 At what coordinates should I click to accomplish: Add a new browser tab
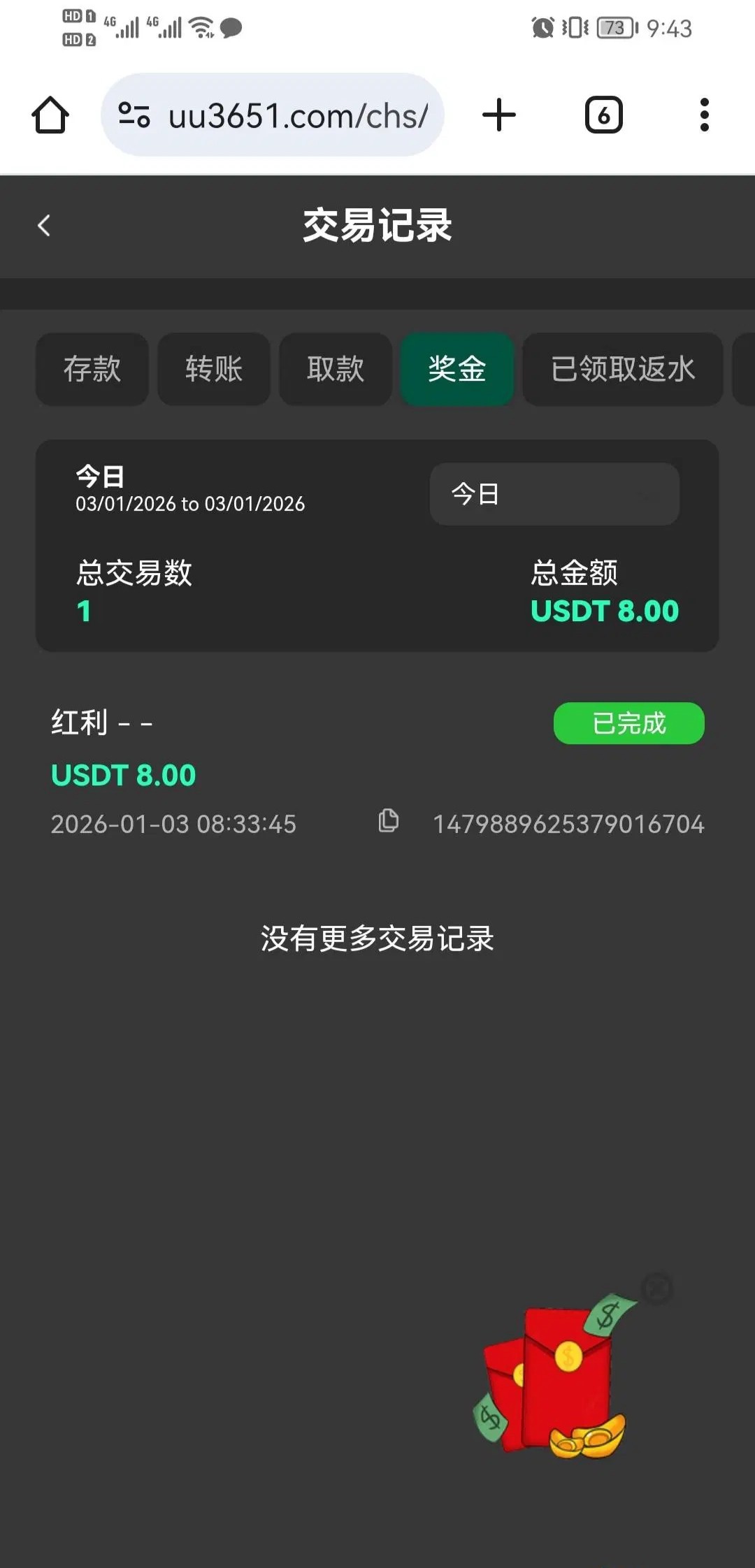pyautogui.click(x=499, y=115)
